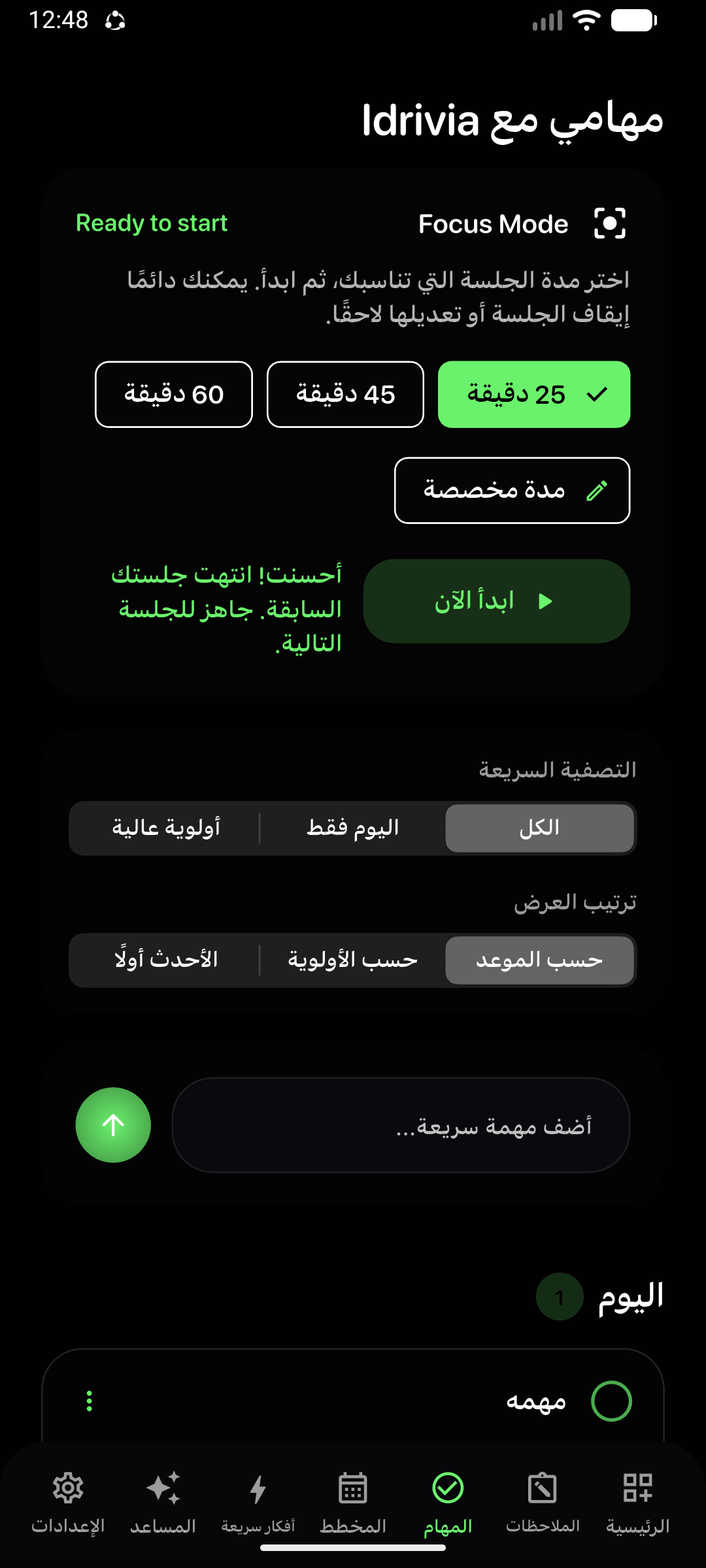706x1568 pixels.
Task: Mark the مهمه task as complete
Action: (x=611, y=1401)
